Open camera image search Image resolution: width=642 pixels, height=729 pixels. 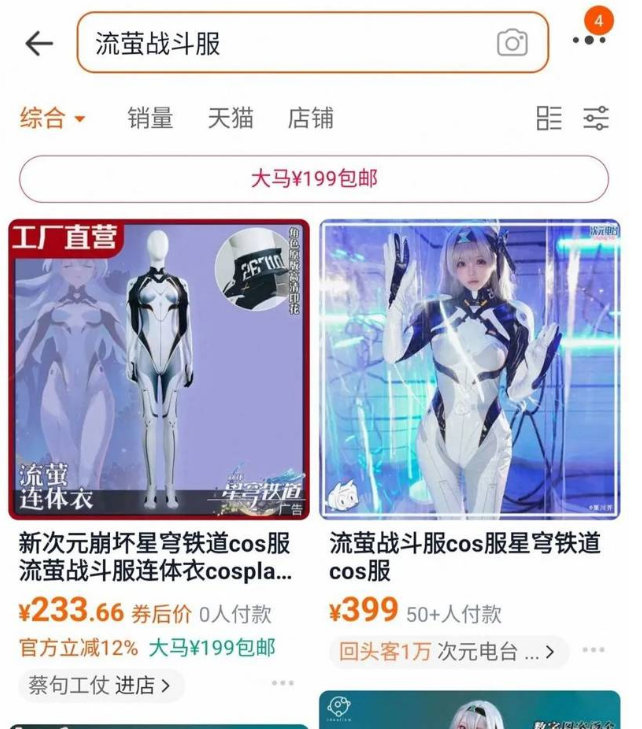pos(512,43)
